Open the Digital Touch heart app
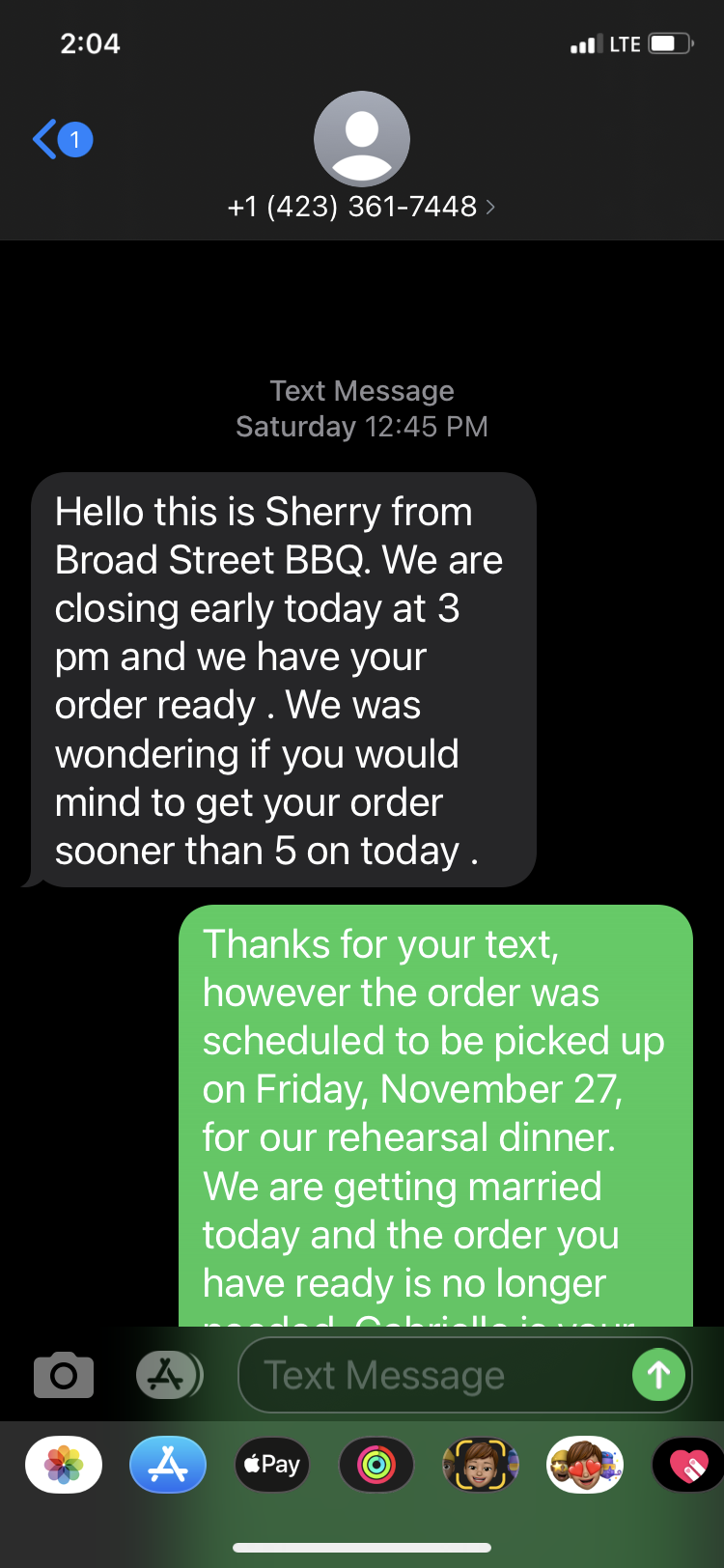Screen dimensions: 724x1568 click(687, 1465)
